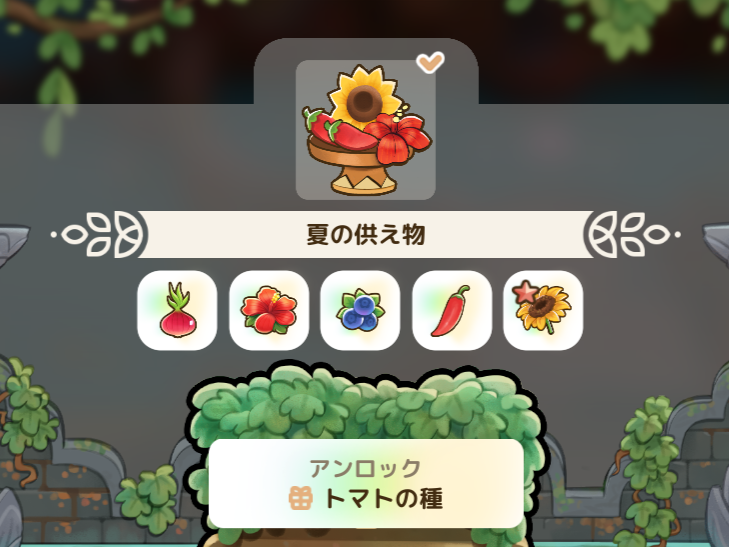This screenshot has height=547, width=729.
Task: Choose the blueberries ingredient slot
Action: [x=360, y=310]
